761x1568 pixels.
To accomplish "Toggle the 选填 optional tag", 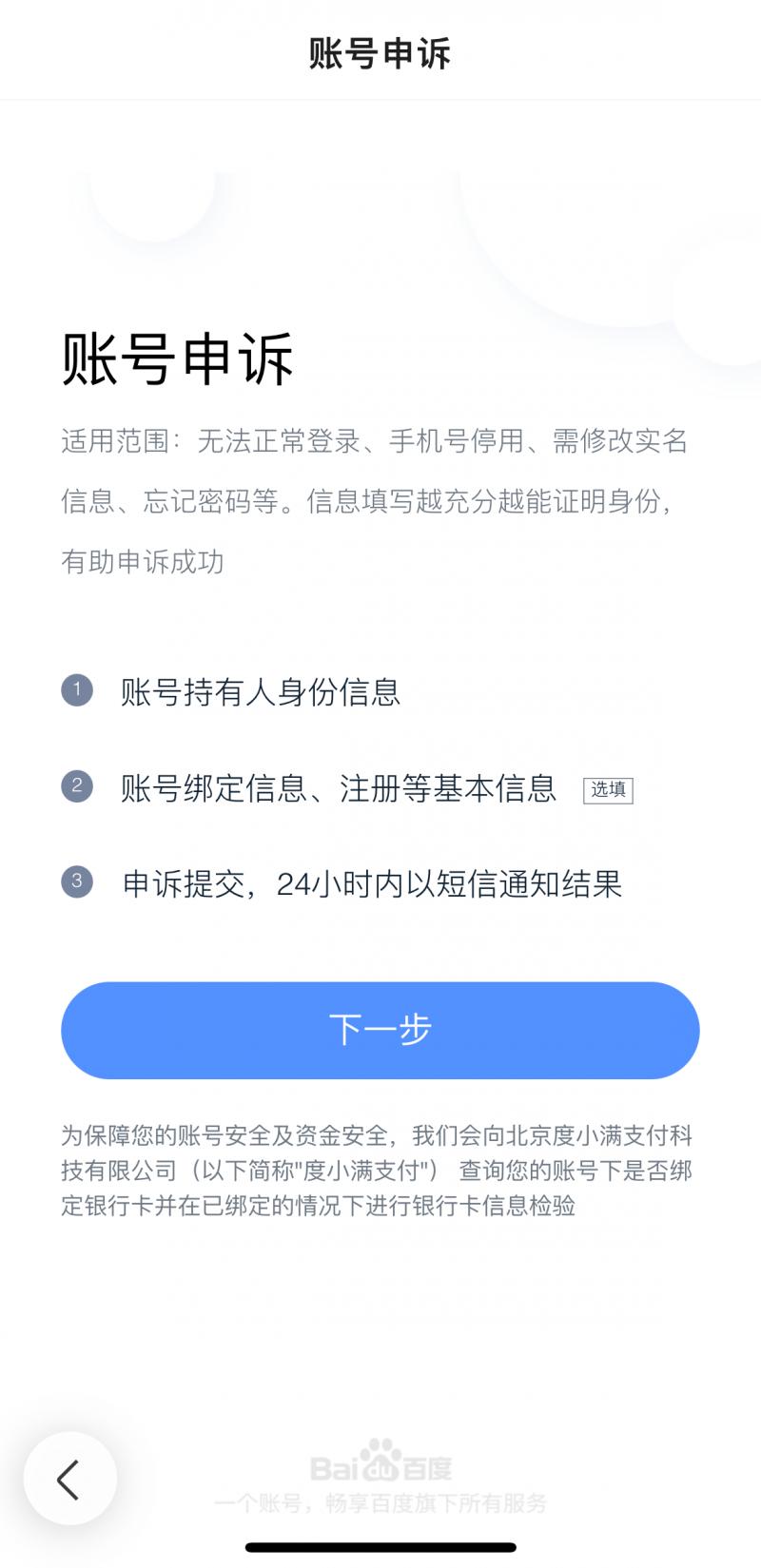I will pos(607,790).
